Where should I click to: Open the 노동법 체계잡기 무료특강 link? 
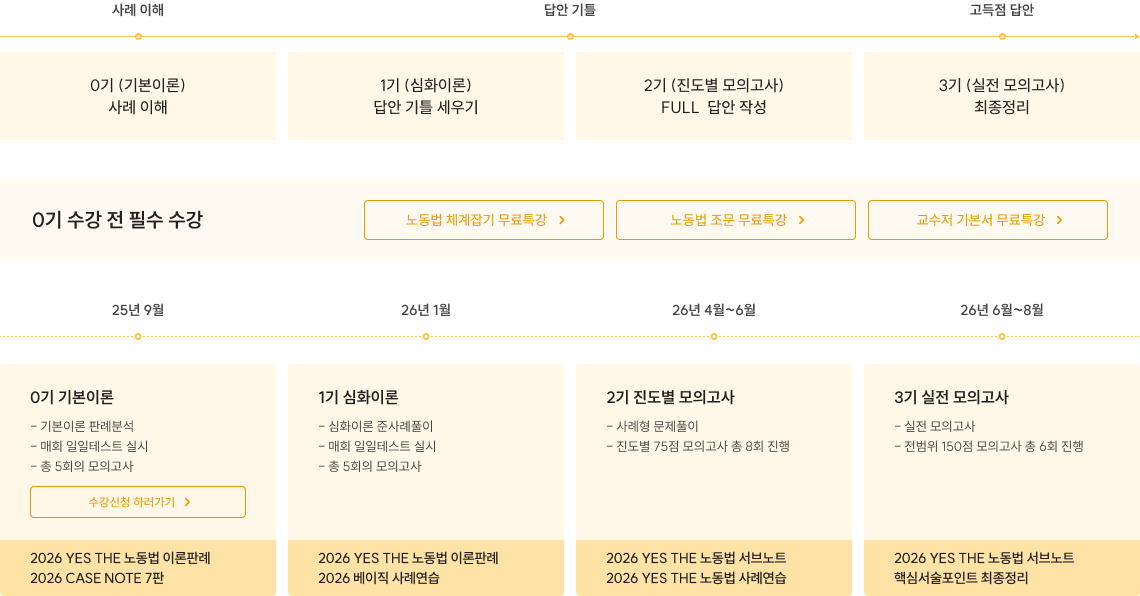click(x=484, y=220)
